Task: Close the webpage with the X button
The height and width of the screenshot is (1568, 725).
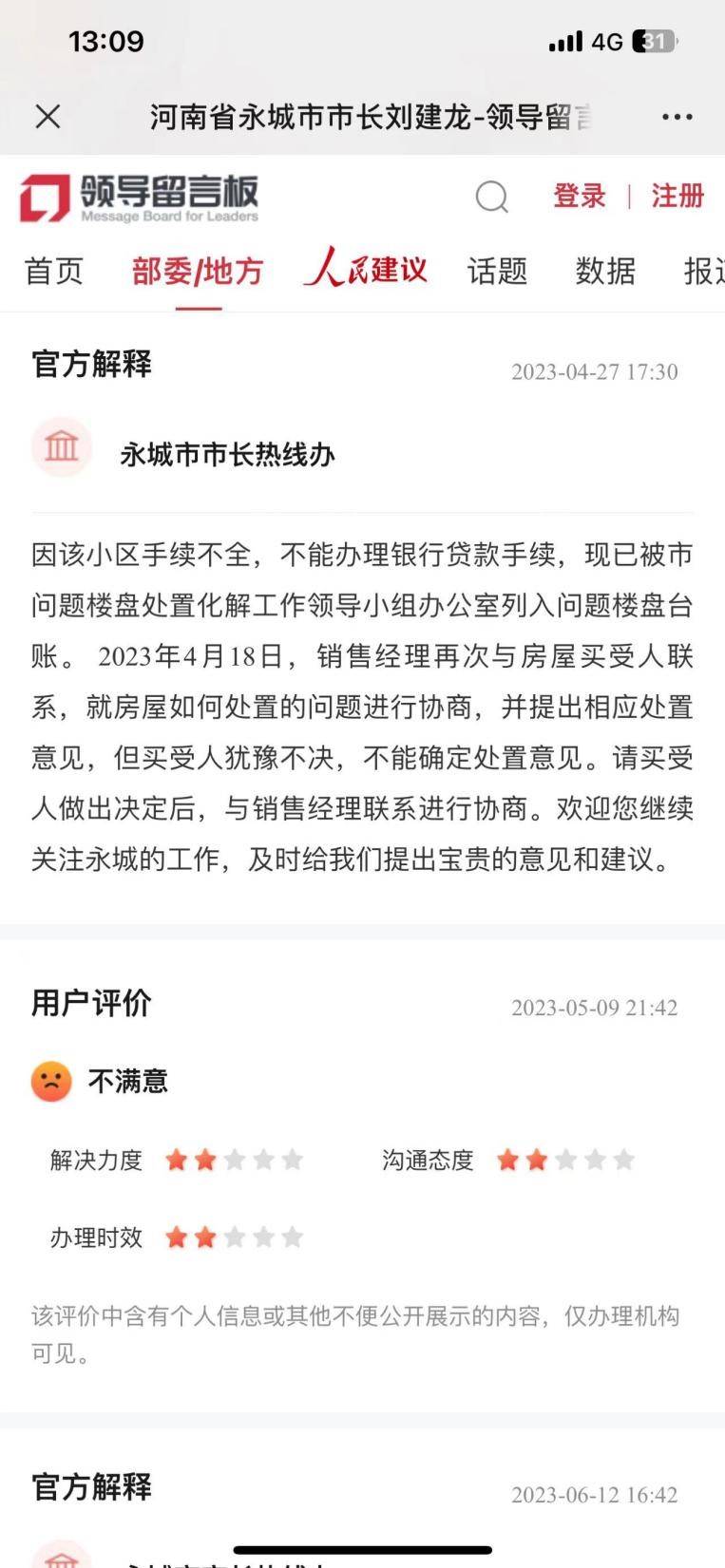Action: tap(48, 117)
